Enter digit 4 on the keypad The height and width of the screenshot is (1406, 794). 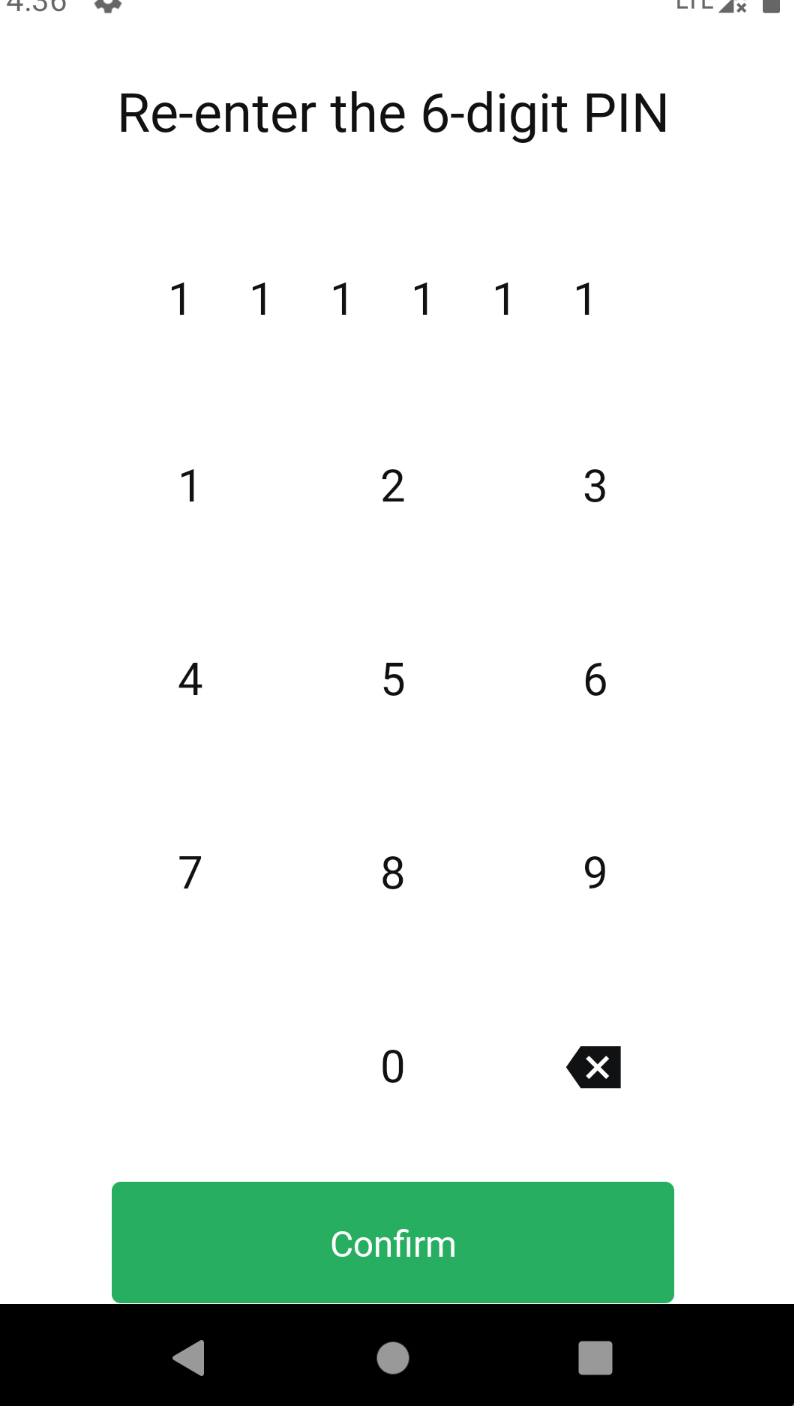(x=190, y=680)
